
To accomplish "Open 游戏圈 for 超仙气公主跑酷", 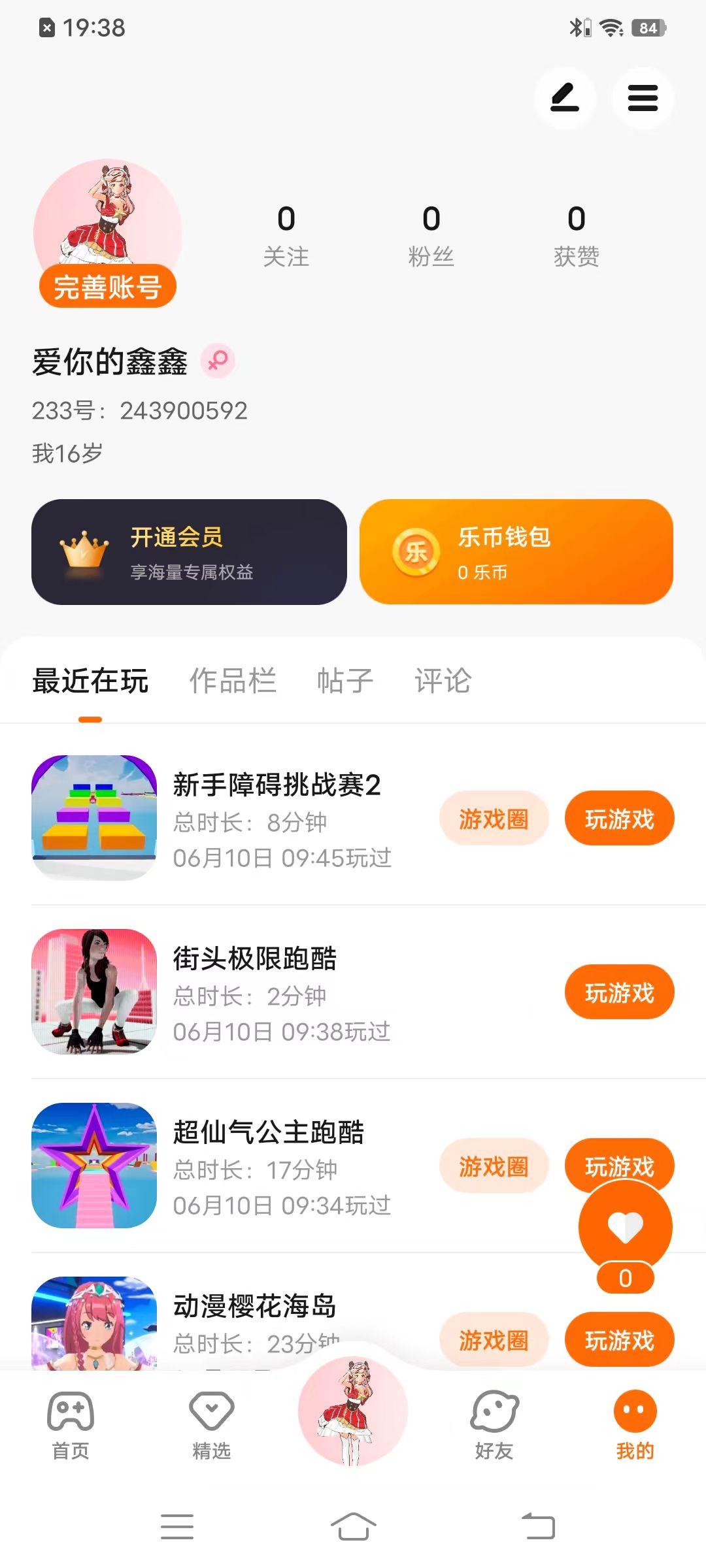I will pos(494,1166).
